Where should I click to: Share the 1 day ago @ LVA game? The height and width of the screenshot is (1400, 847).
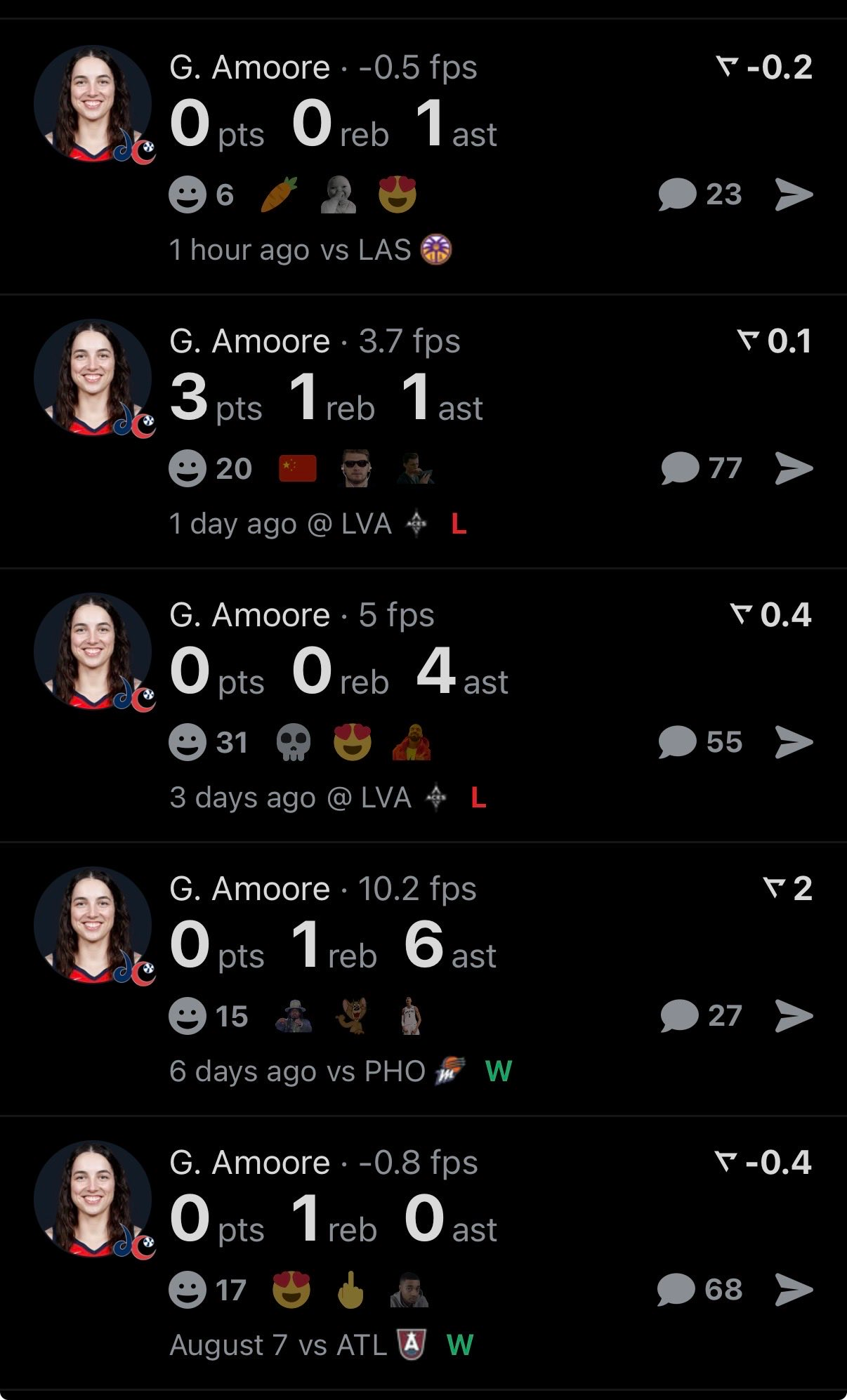794,468
